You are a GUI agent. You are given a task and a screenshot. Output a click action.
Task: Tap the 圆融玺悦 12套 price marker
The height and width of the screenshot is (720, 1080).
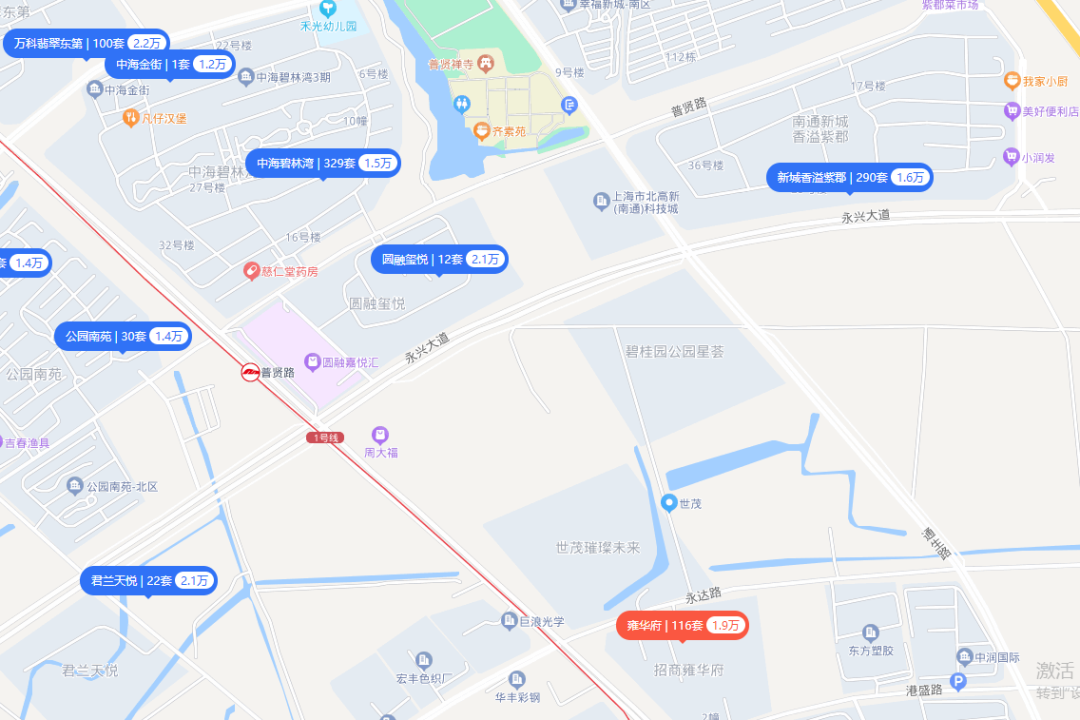(x=439, y=259)
